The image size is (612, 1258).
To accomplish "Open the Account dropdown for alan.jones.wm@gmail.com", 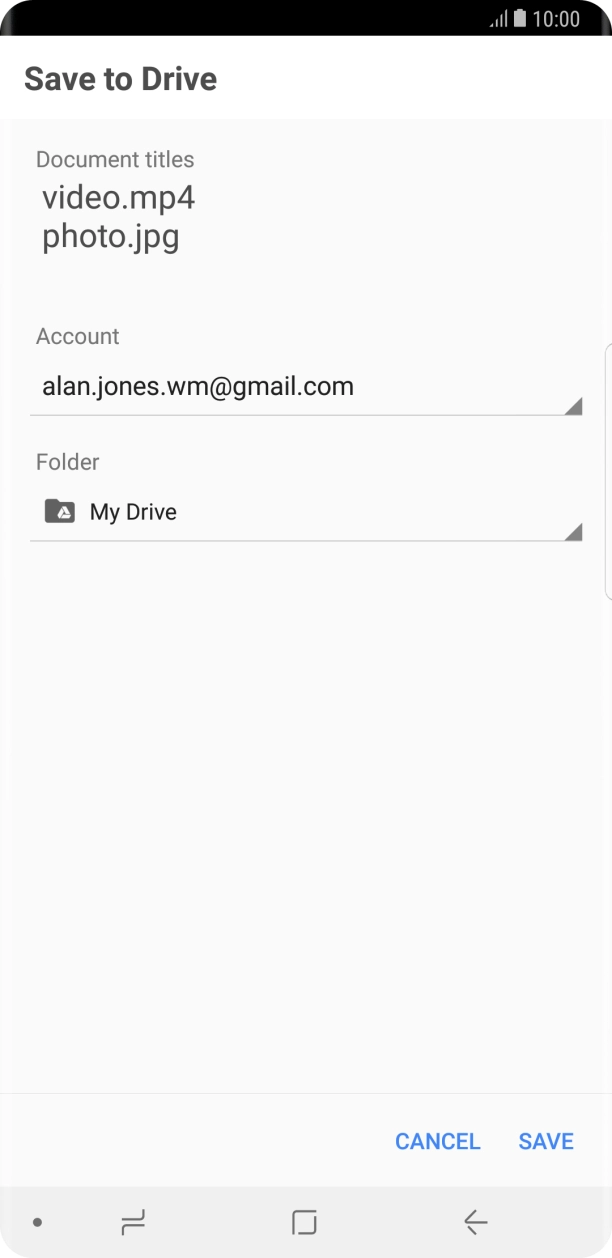I will 305,387.
